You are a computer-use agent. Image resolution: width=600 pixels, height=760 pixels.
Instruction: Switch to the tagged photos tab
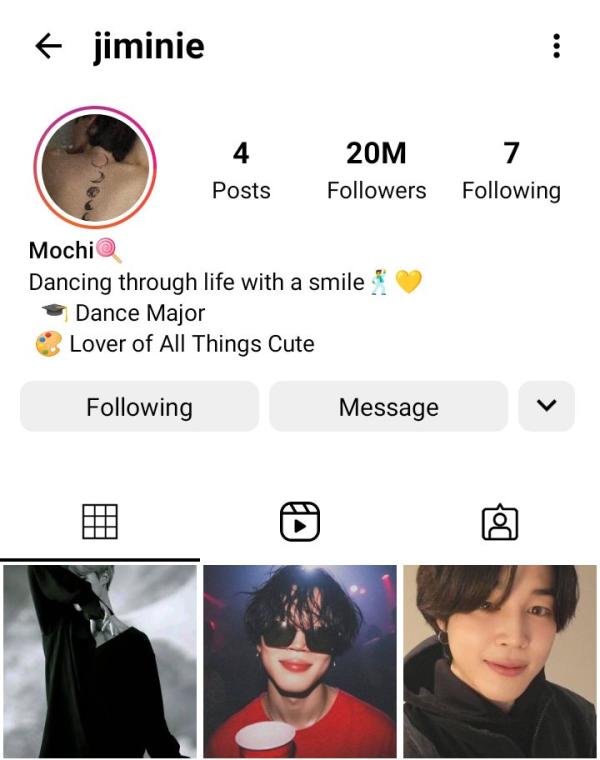click(499, 522)
